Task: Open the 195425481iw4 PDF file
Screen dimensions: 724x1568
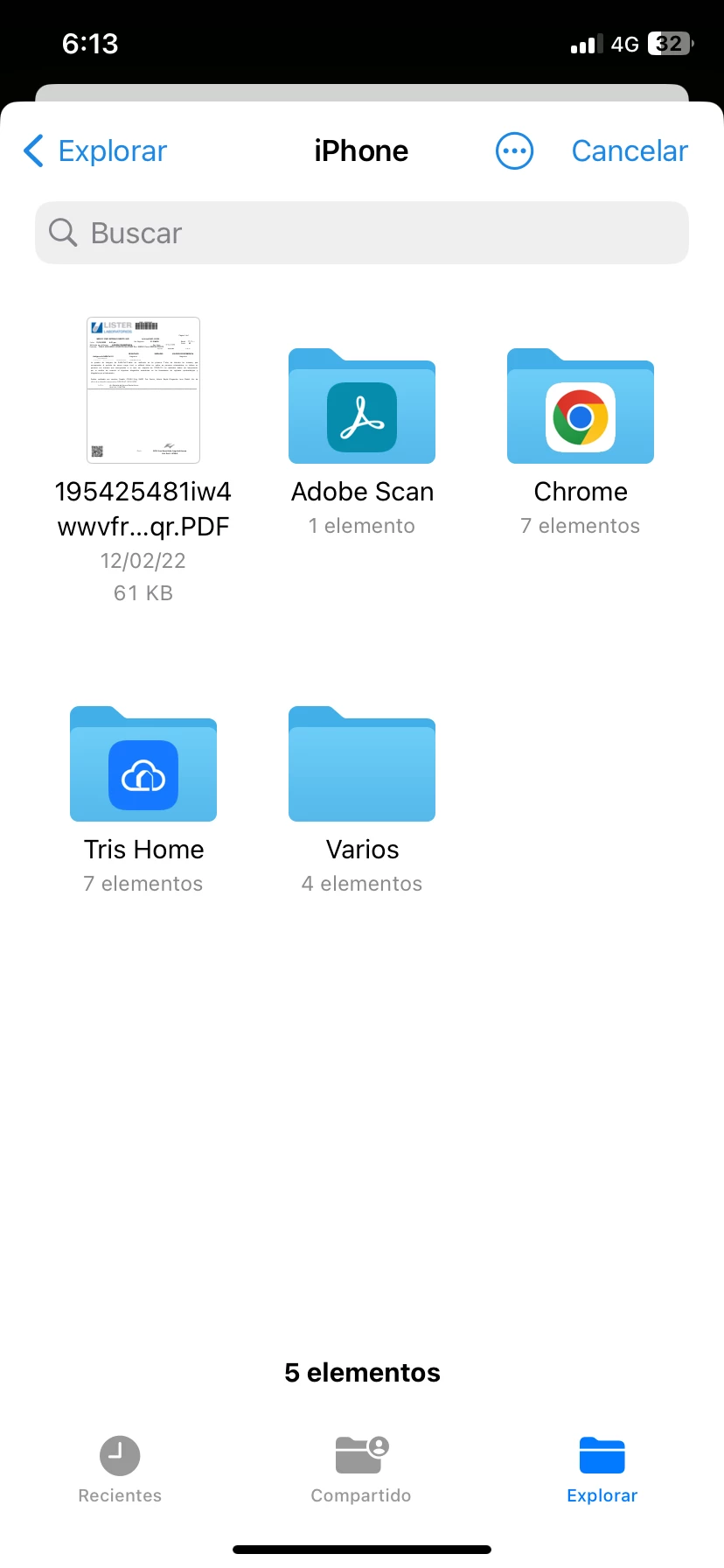Action: pos(143,390)
